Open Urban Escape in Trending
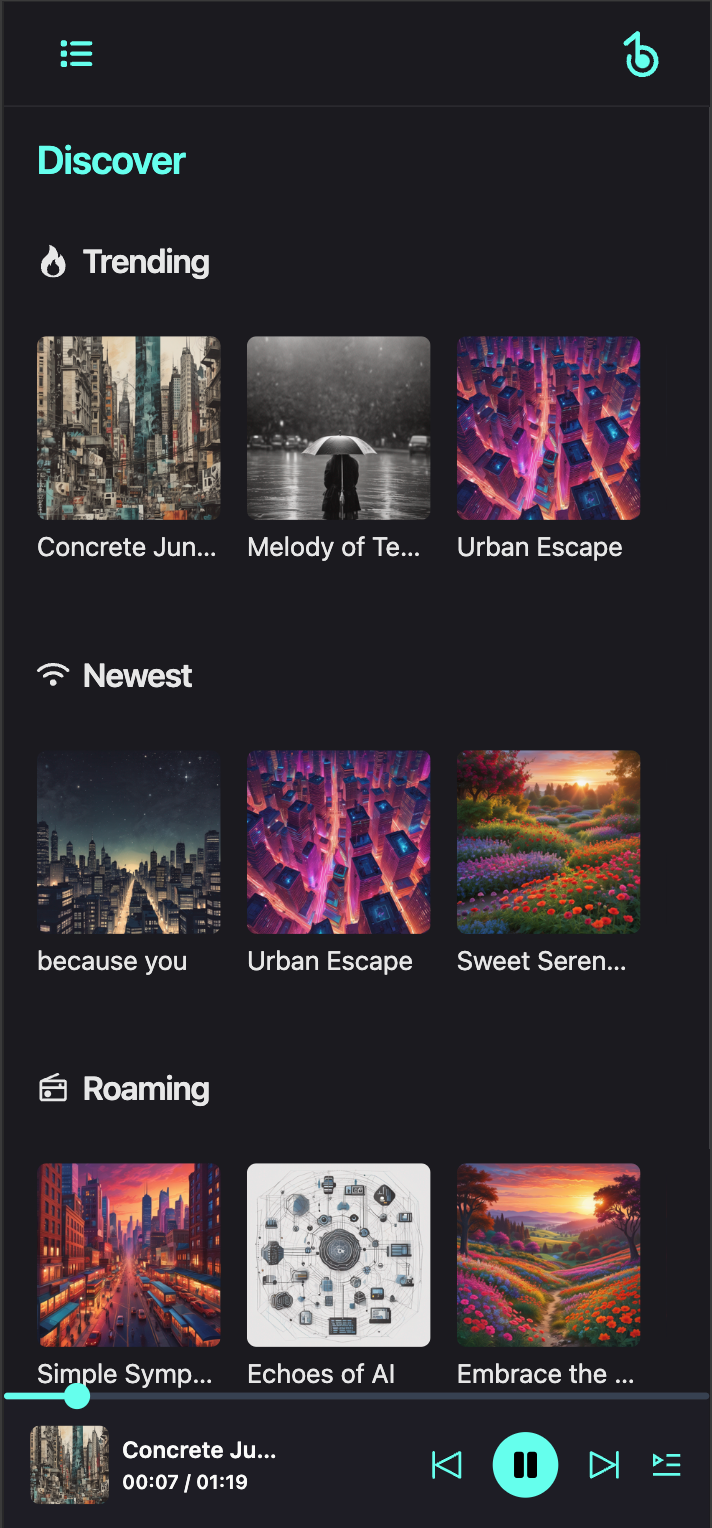The image size is (712, 1528). click(549, 428)
